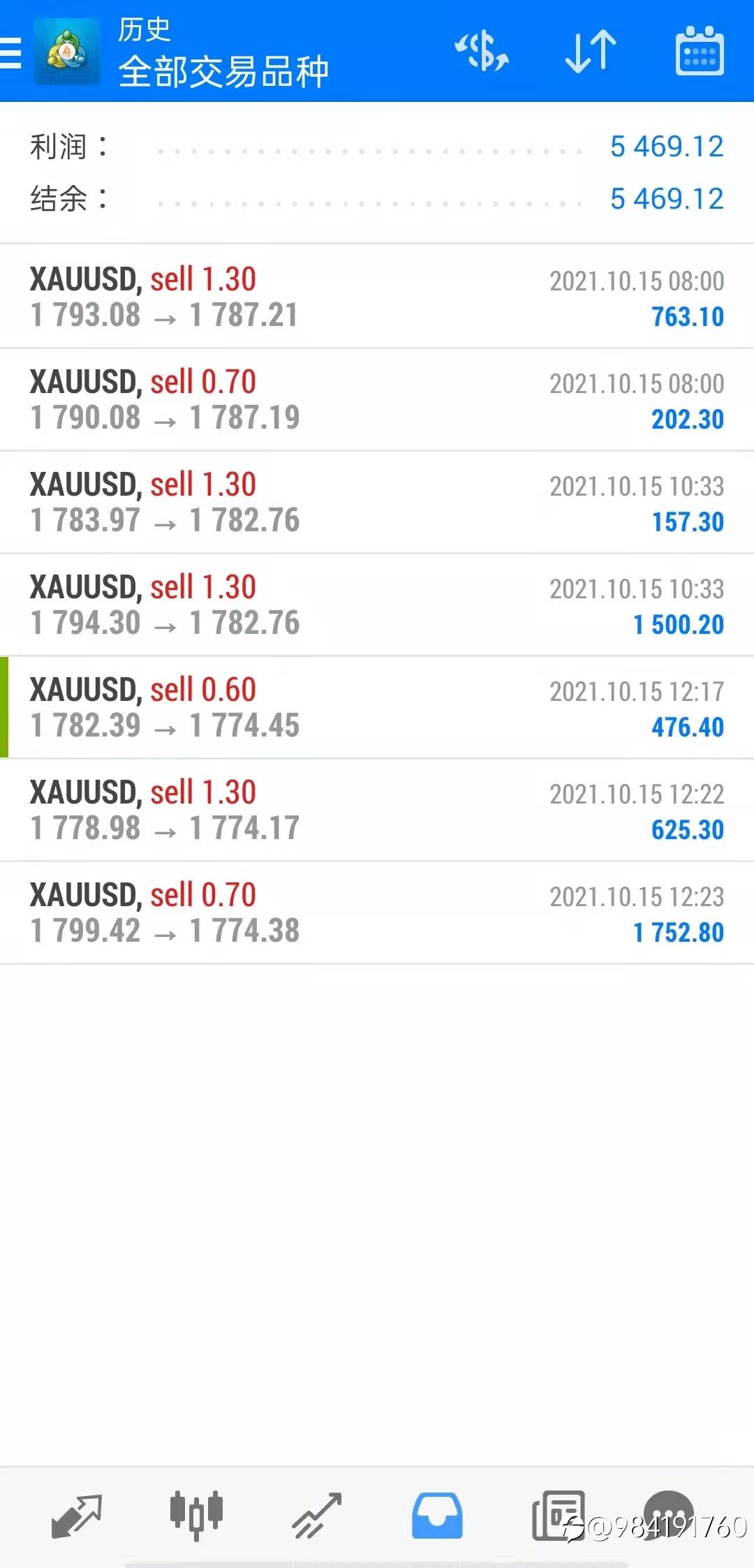754x1568 pixels.
Task: Open the sell 1.30 trade with profit 763.10
Action: pyautogui.click(x=377, y=297)
